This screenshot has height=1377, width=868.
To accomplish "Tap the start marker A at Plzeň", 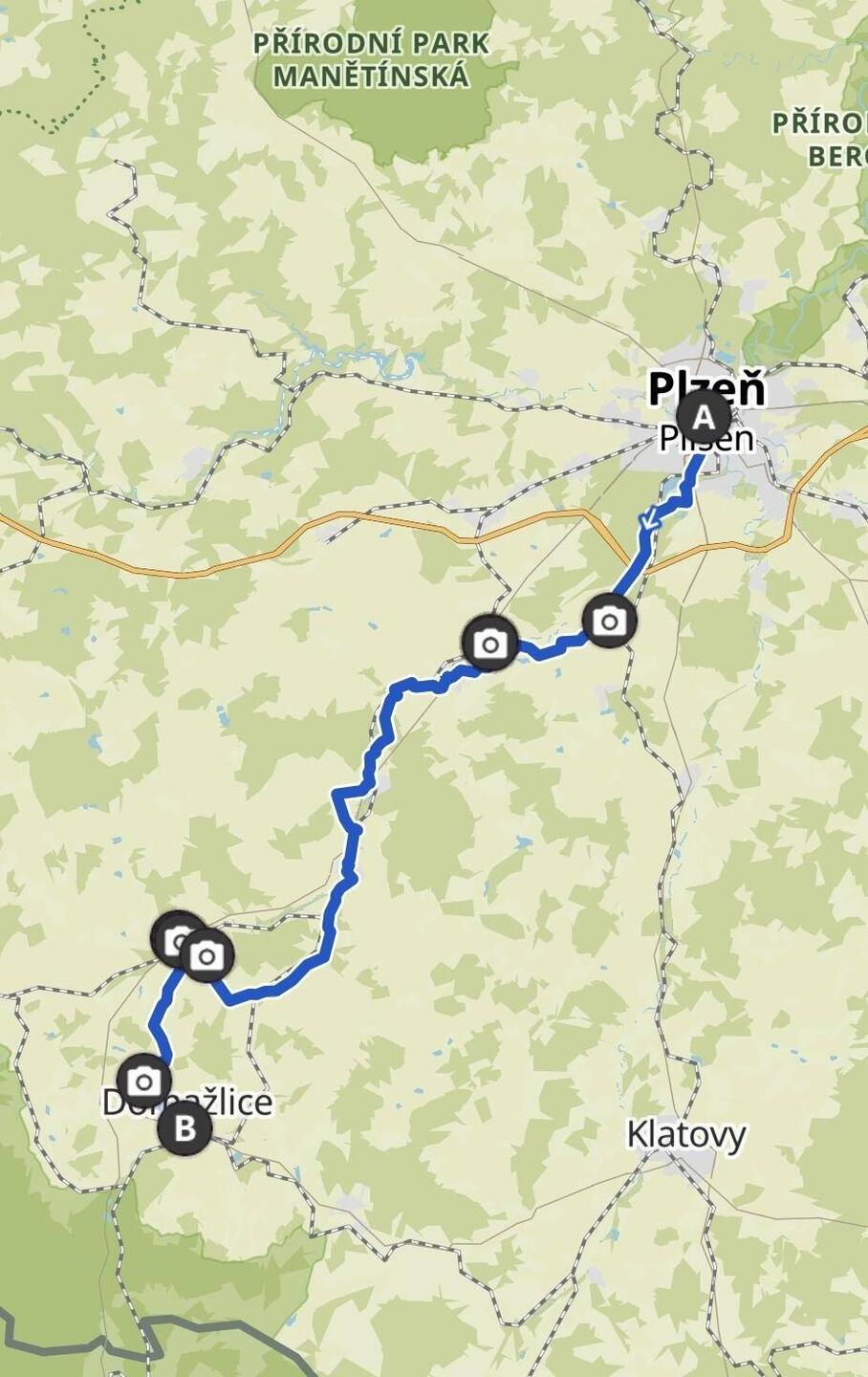I will pos(704,417).
